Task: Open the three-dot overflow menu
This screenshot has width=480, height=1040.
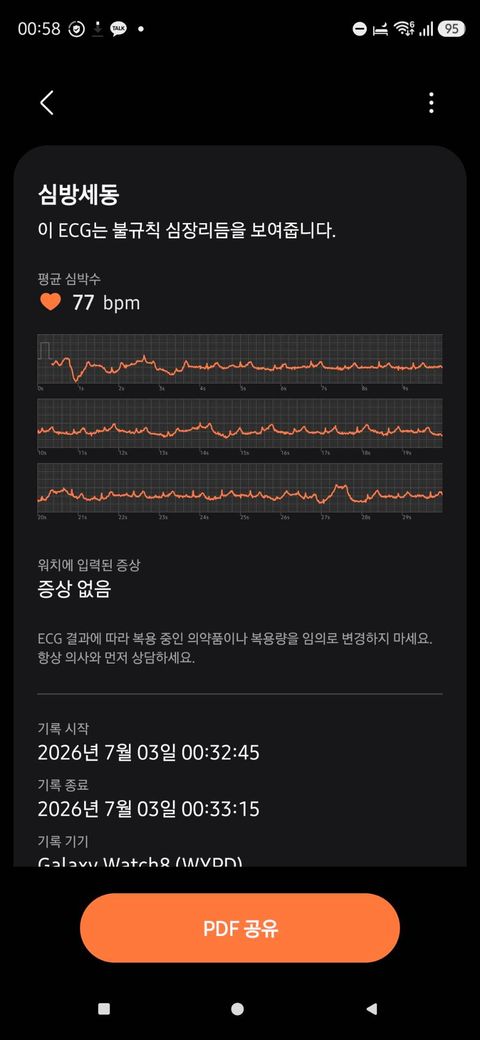Action: (x=432, y=103)
